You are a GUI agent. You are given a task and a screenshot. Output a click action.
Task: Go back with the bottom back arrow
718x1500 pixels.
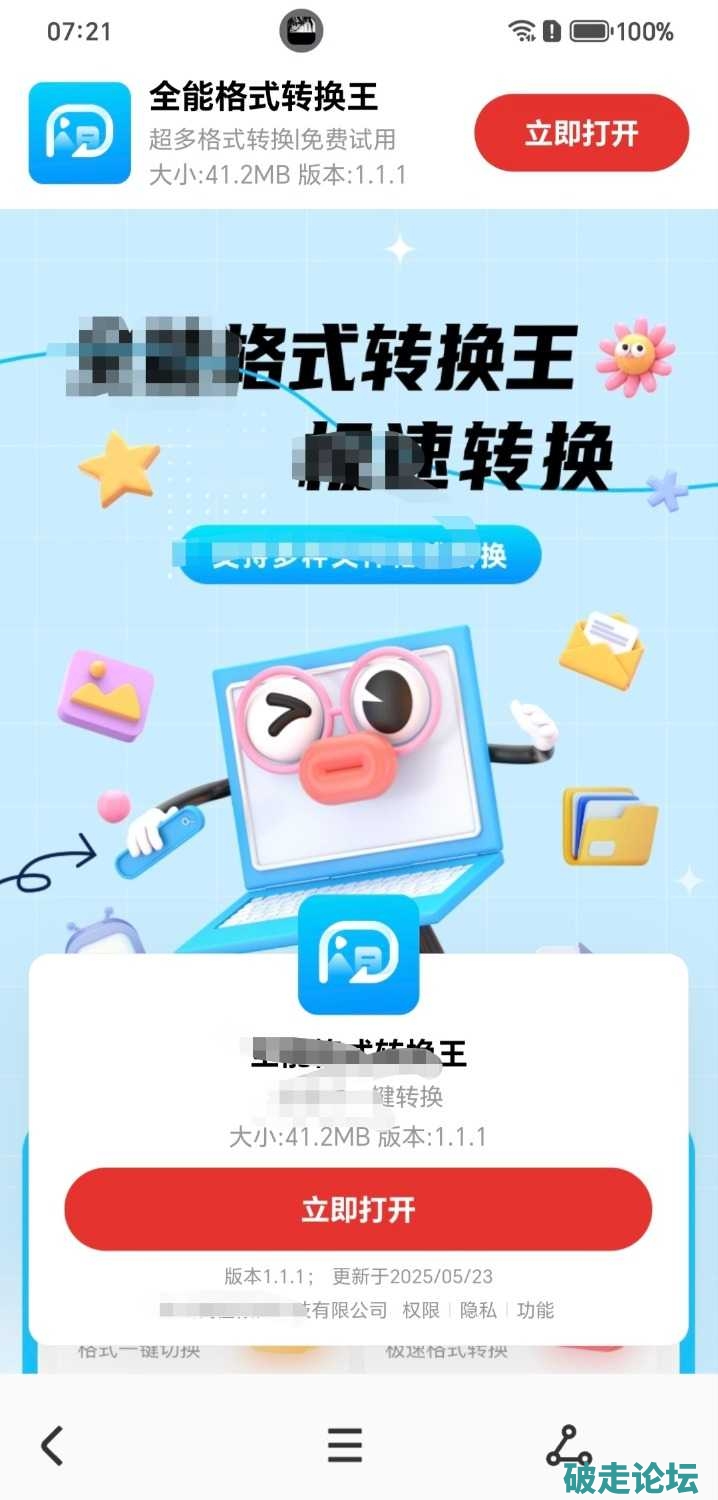click(x=52, y=1445)
